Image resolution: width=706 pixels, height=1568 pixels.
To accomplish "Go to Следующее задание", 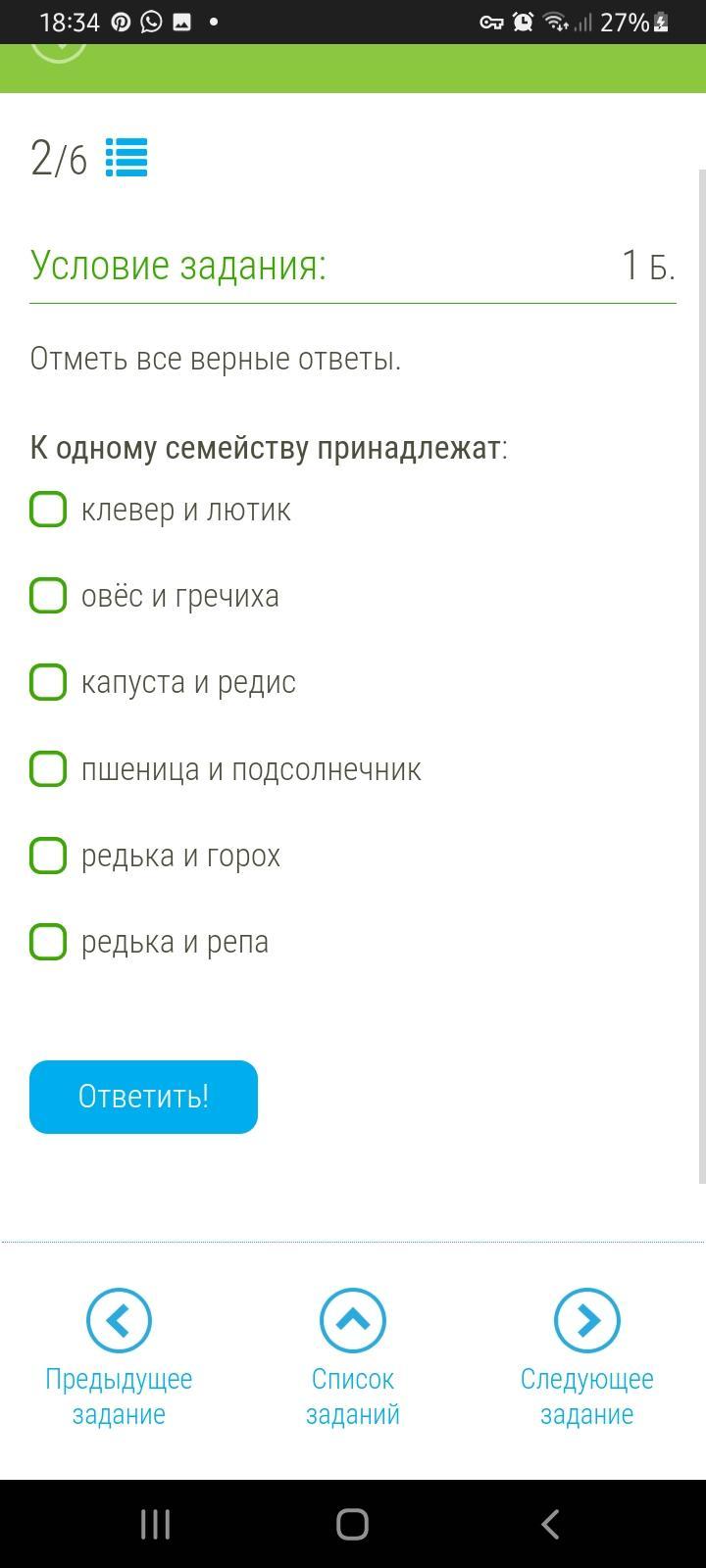I will click(586, 1321).
